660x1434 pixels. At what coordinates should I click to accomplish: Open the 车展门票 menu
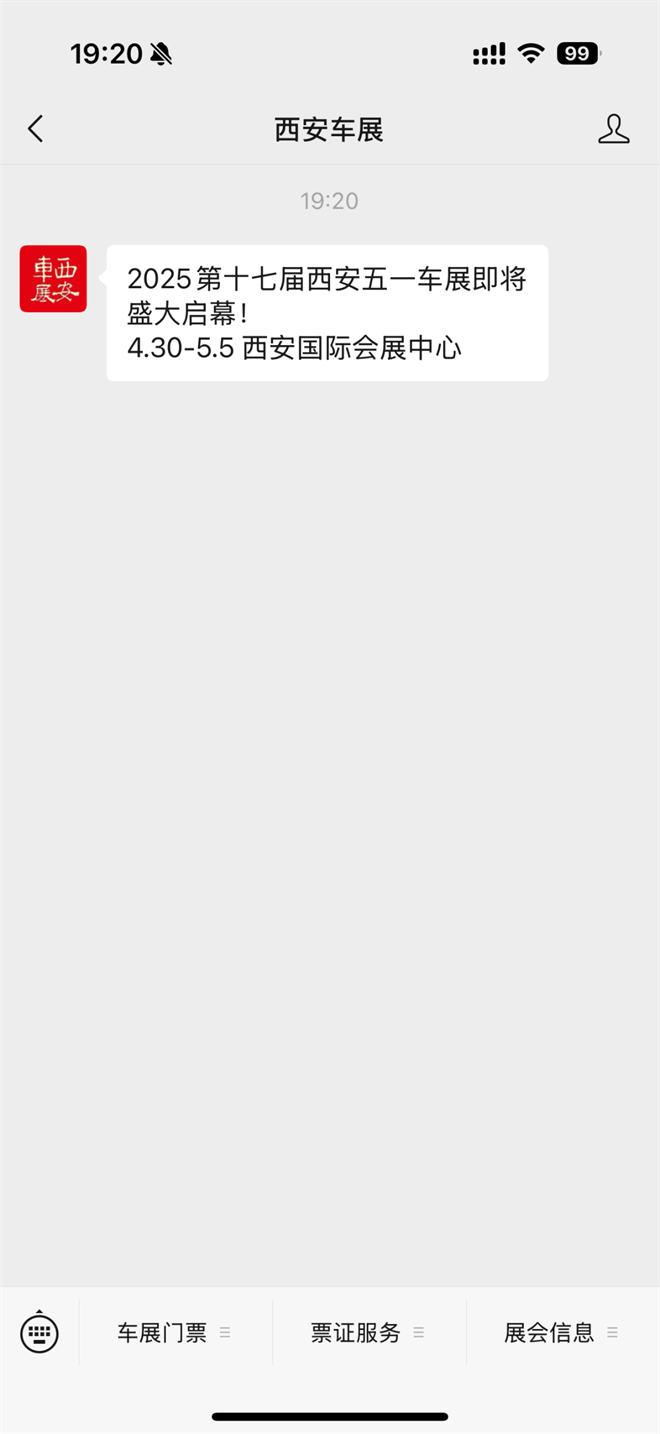pos(174,1333)
